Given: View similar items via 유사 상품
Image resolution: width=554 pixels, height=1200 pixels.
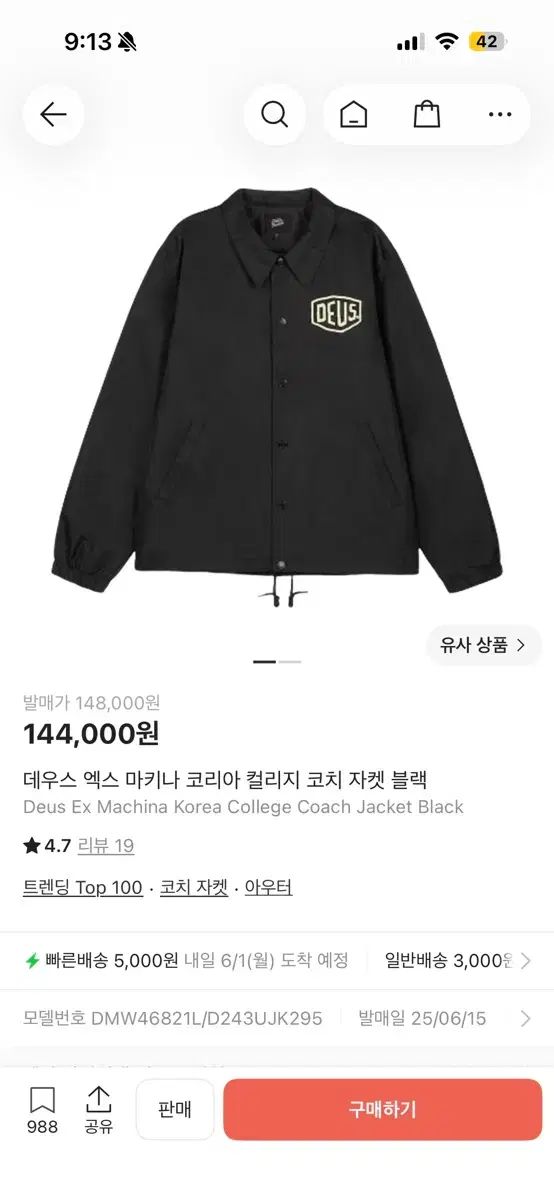Looking at the screenshot, I should (483, 645).
